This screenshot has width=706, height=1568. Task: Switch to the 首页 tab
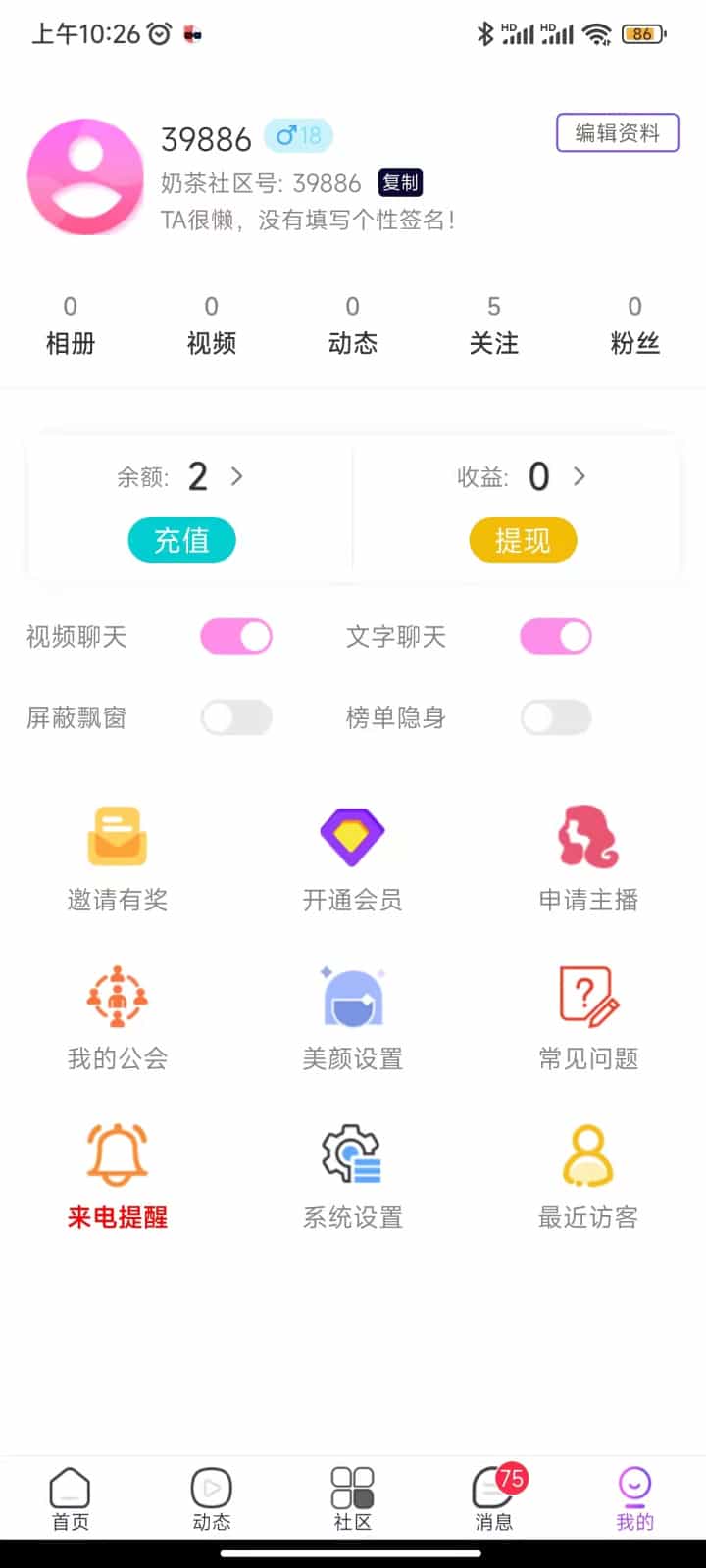tap(71, 1497)
